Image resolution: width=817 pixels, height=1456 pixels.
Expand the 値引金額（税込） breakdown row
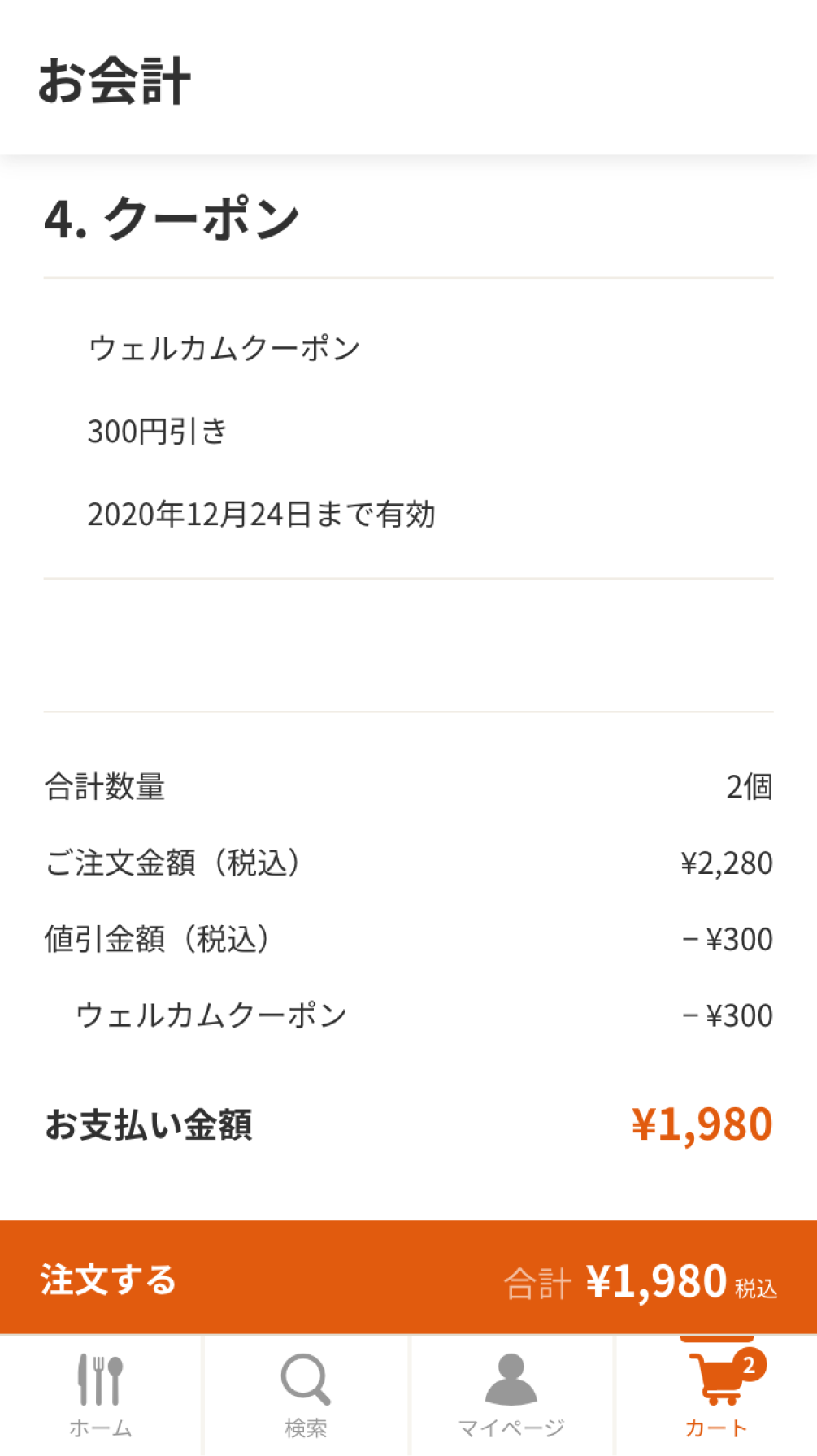[406, 939]
